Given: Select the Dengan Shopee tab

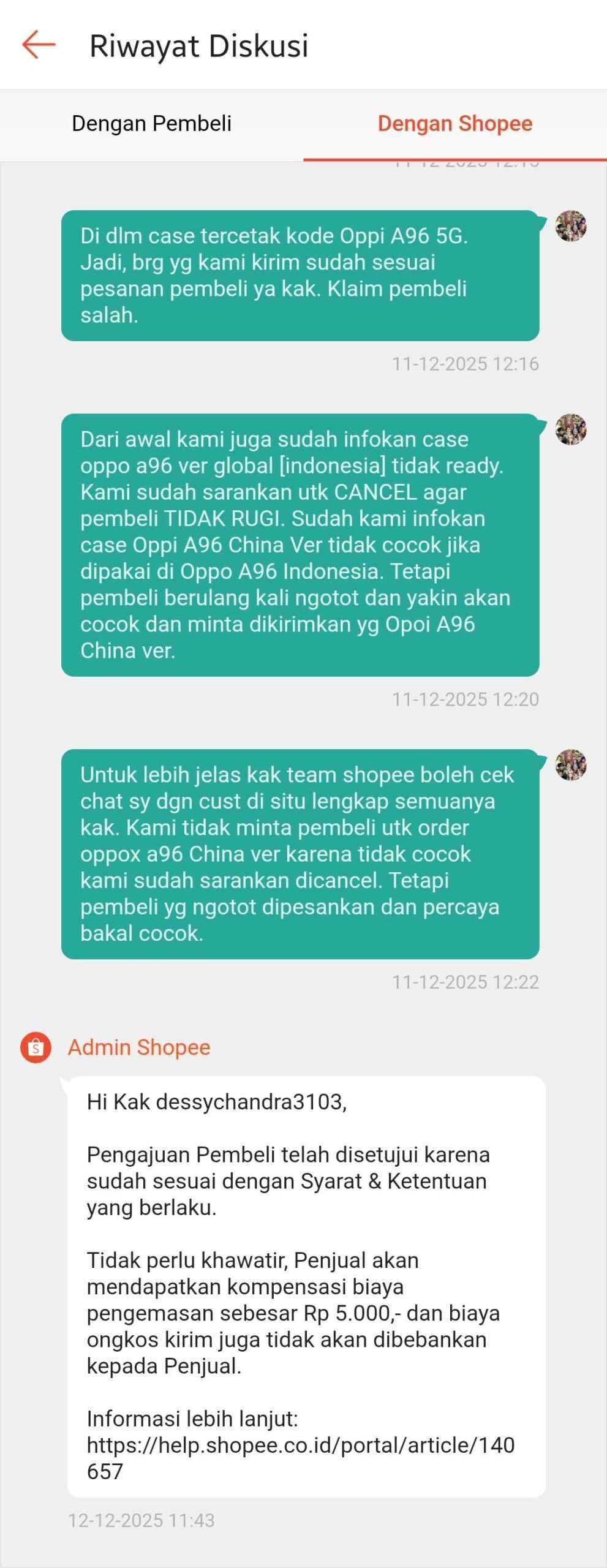Looking at the screenshot, I should click(454, 124).
